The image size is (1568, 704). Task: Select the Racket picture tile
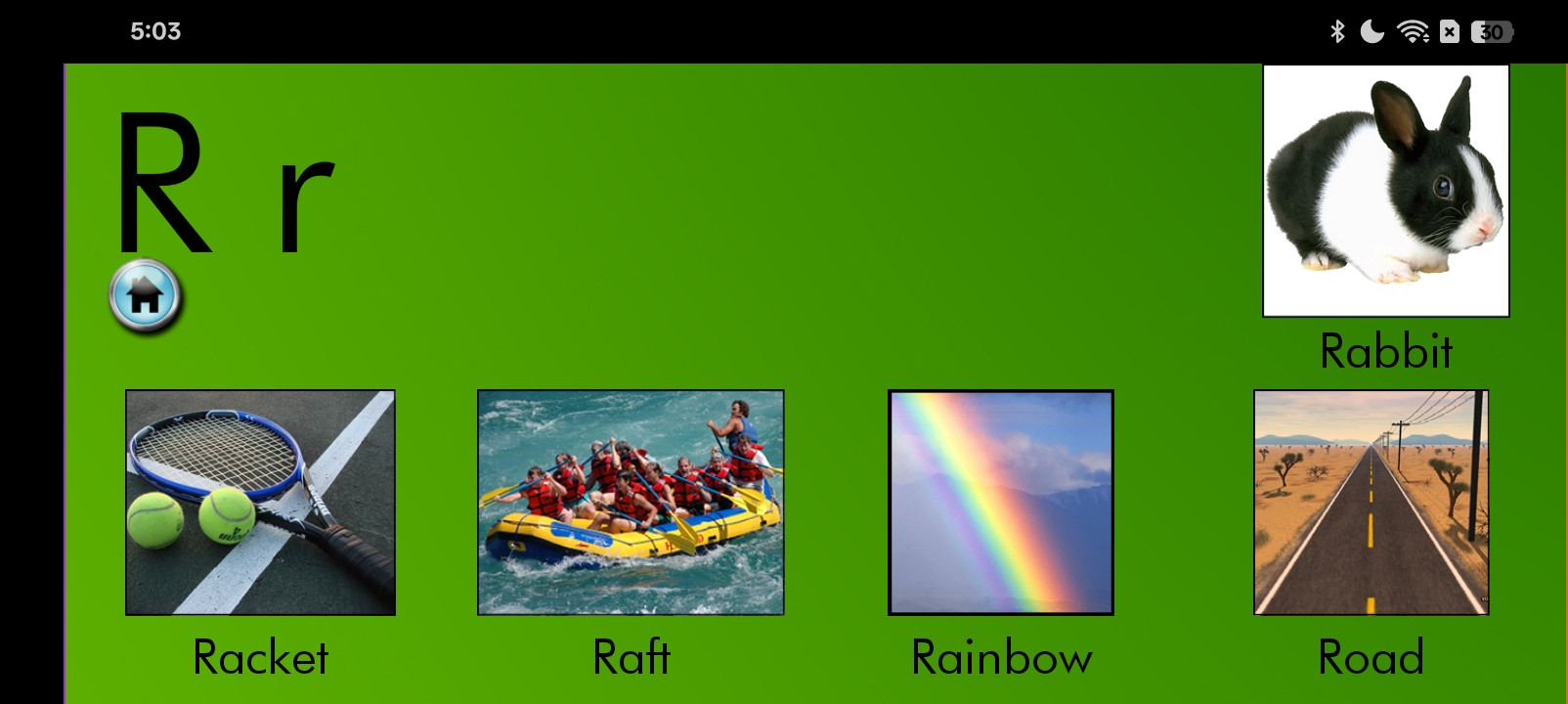coord(260,503)
